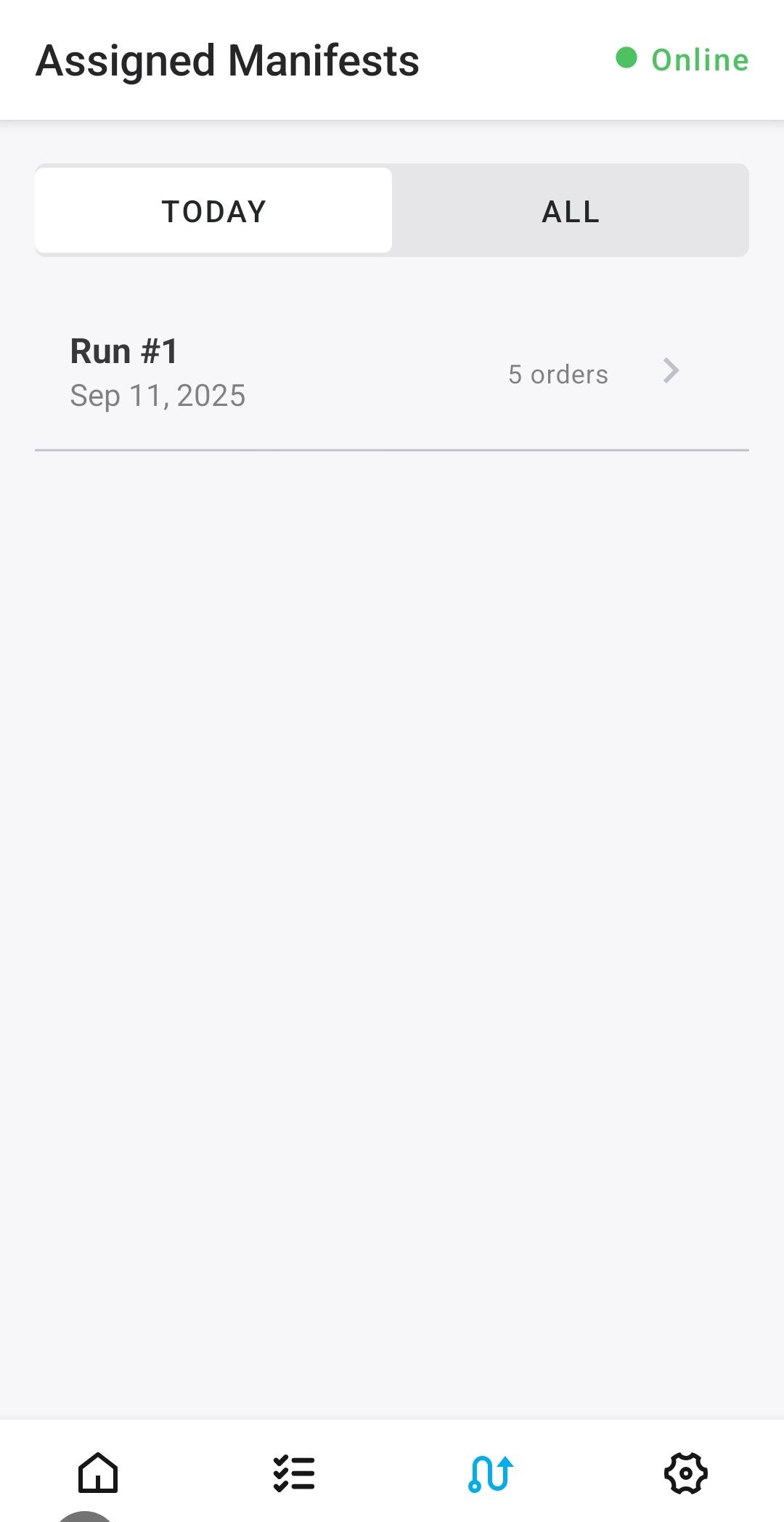
Task: Open settings from the gear icon
Action: (686, 1473)
